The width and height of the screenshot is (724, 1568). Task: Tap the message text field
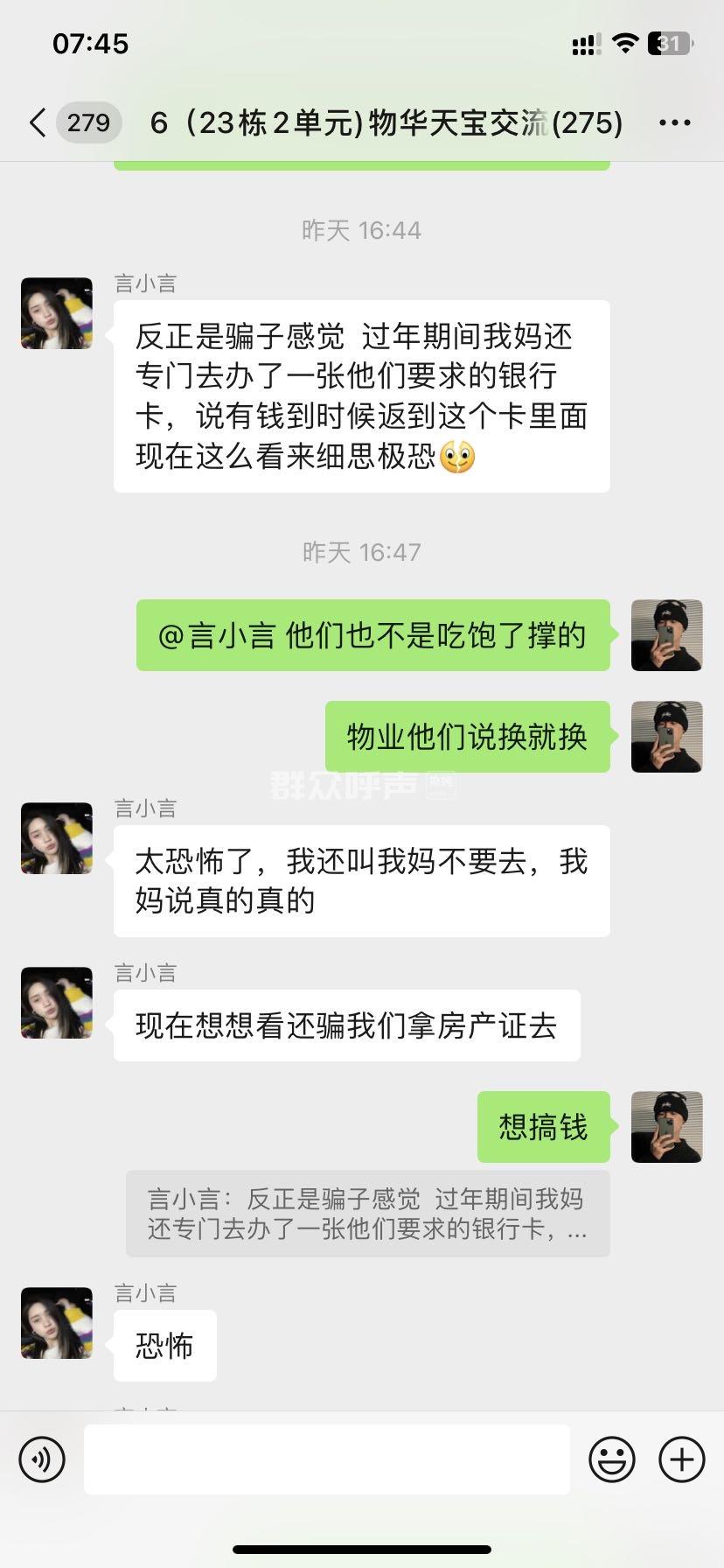pyautogui.click(x=326, y=1459)
